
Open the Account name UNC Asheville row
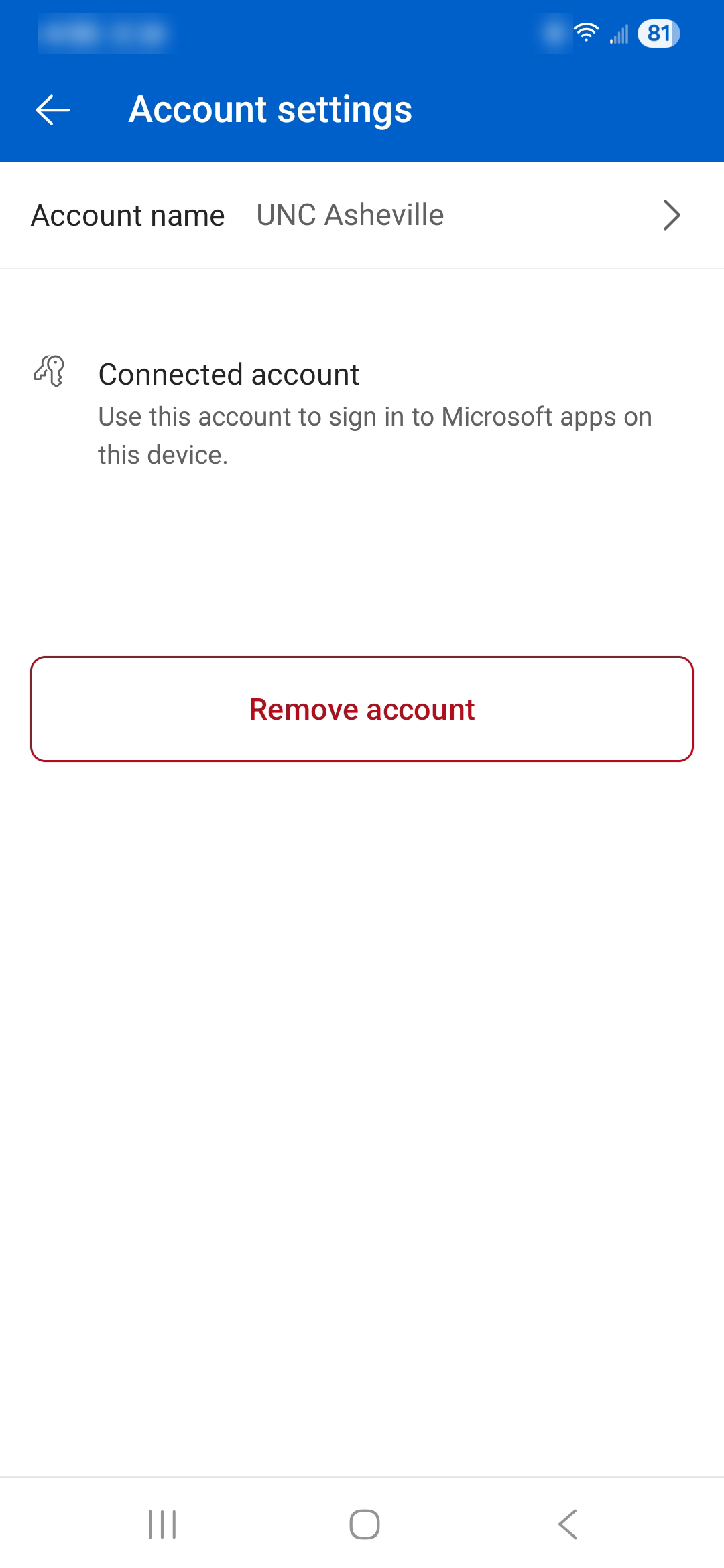pos(362,216)
